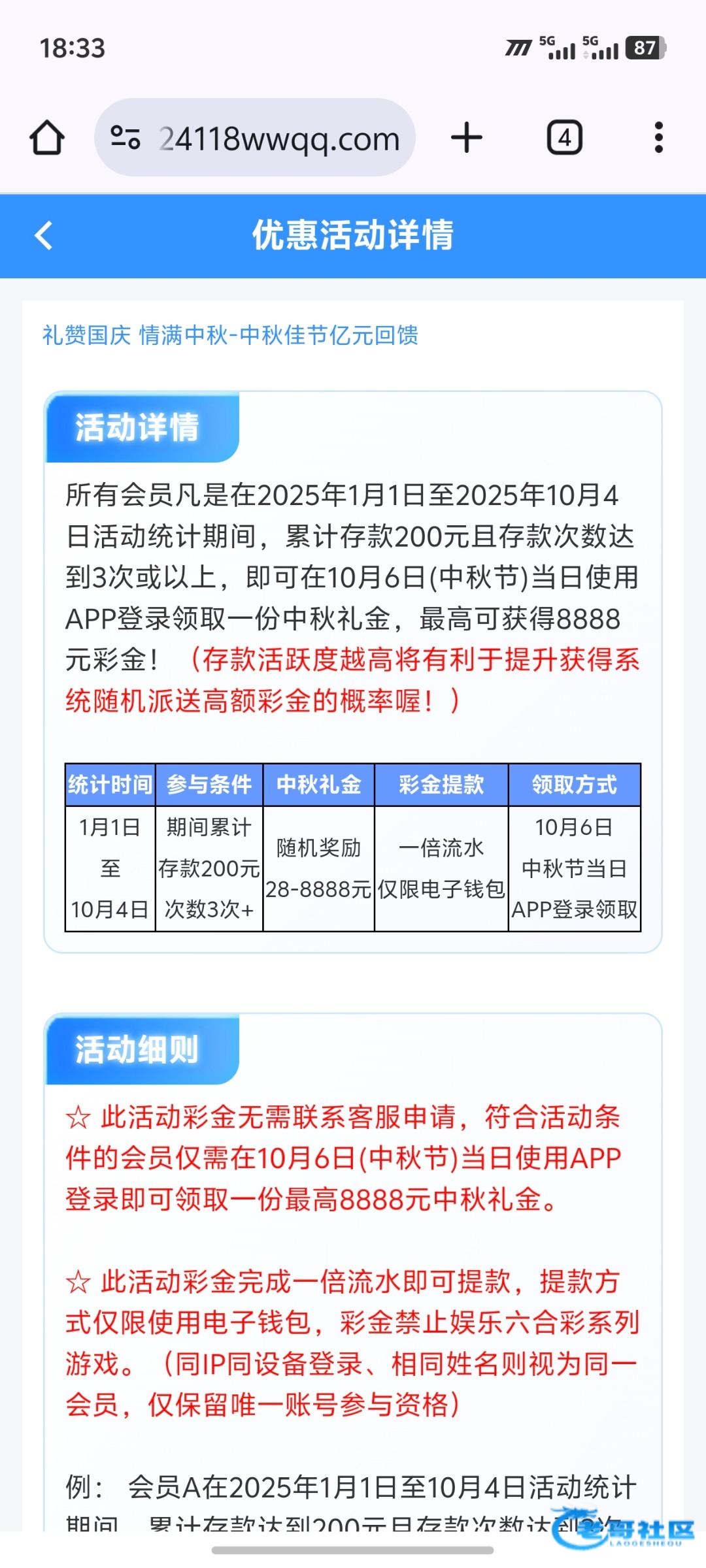
Task: Open a new browser tab
Action: click(x=467, y=138)
